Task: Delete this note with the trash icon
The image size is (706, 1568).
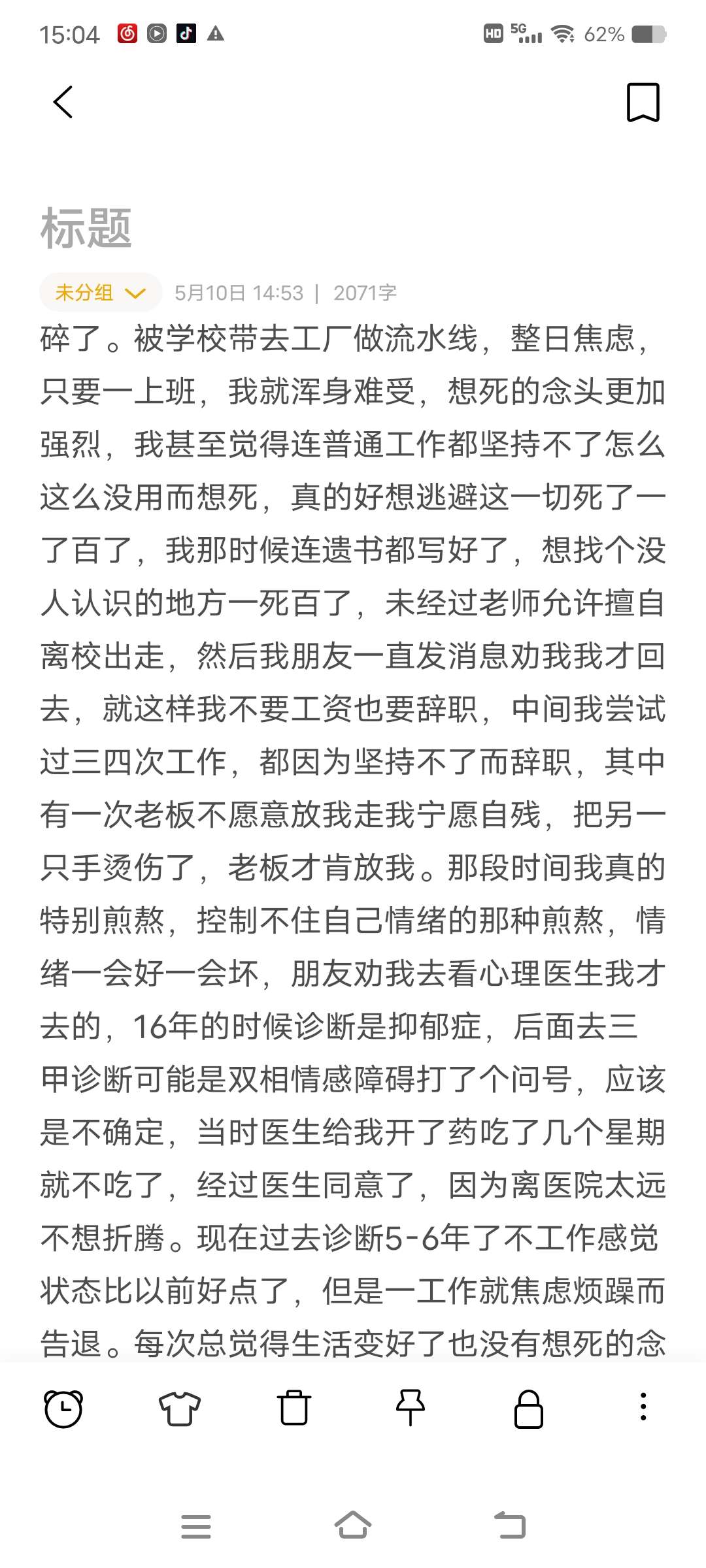Action: click(x=294, y=1408)
